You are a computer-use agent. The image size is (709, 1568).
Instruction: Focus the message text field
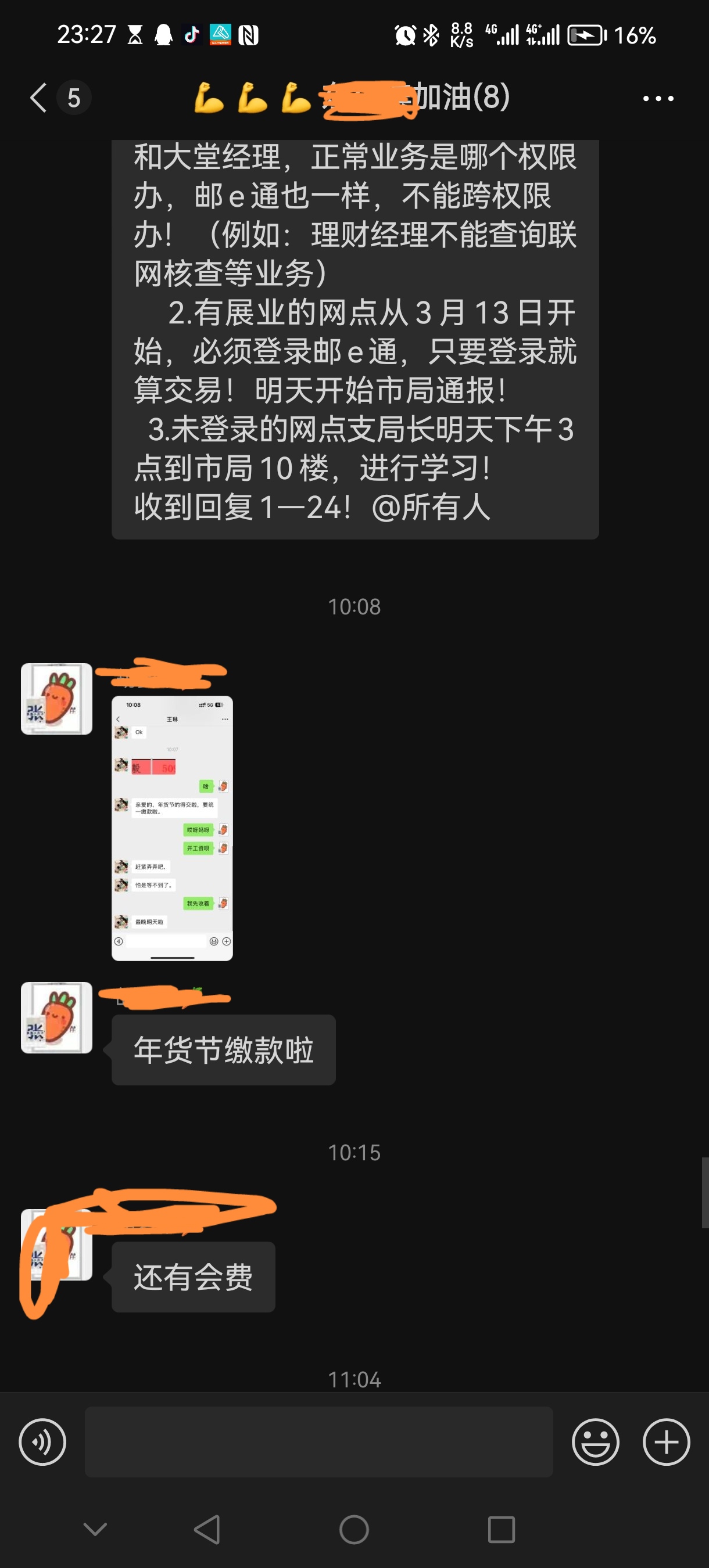[x=318, y=1441]
